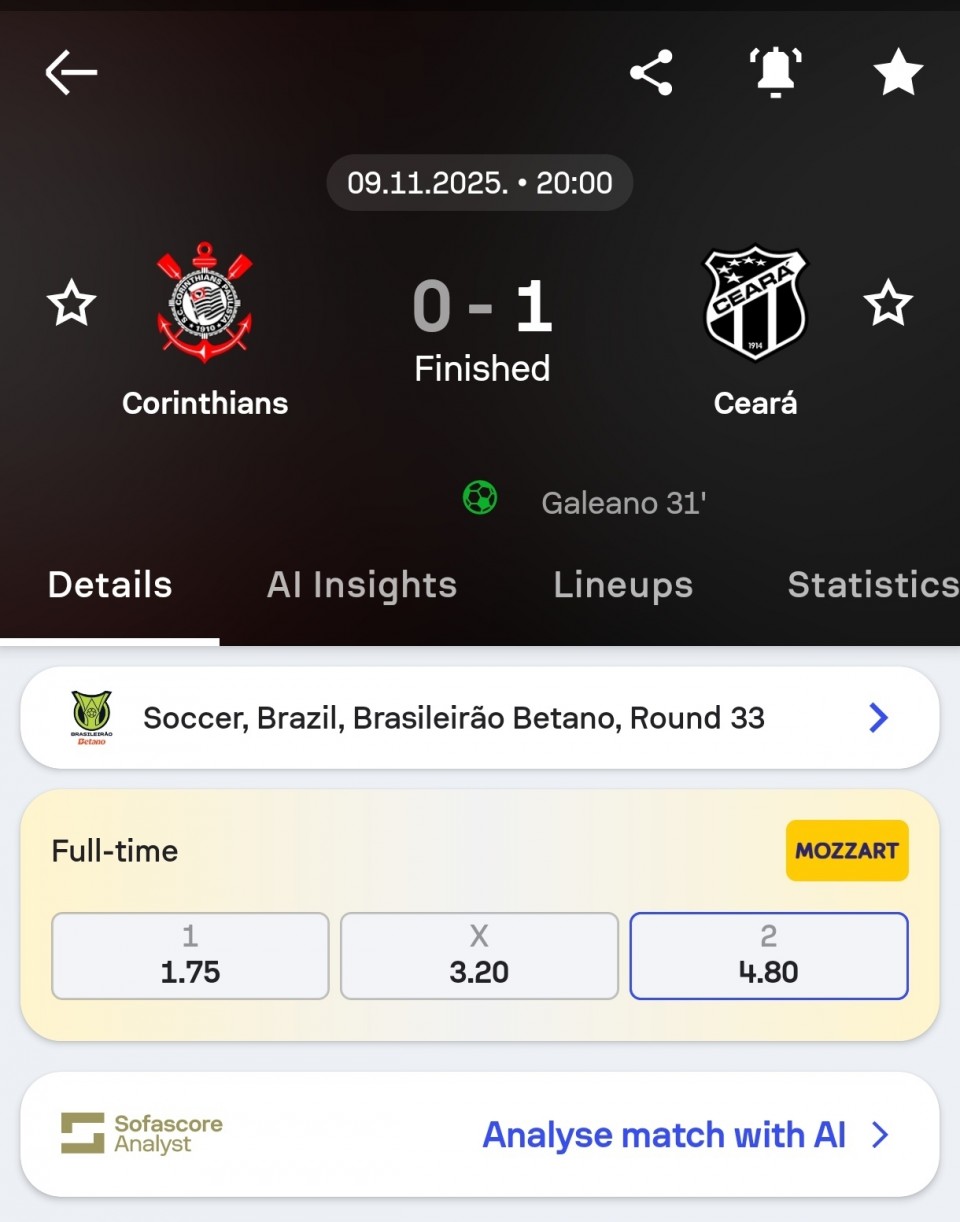Select the away win odds 4.80
Viewport: 960px width, 1222px height.
click(x=768, y=956)
